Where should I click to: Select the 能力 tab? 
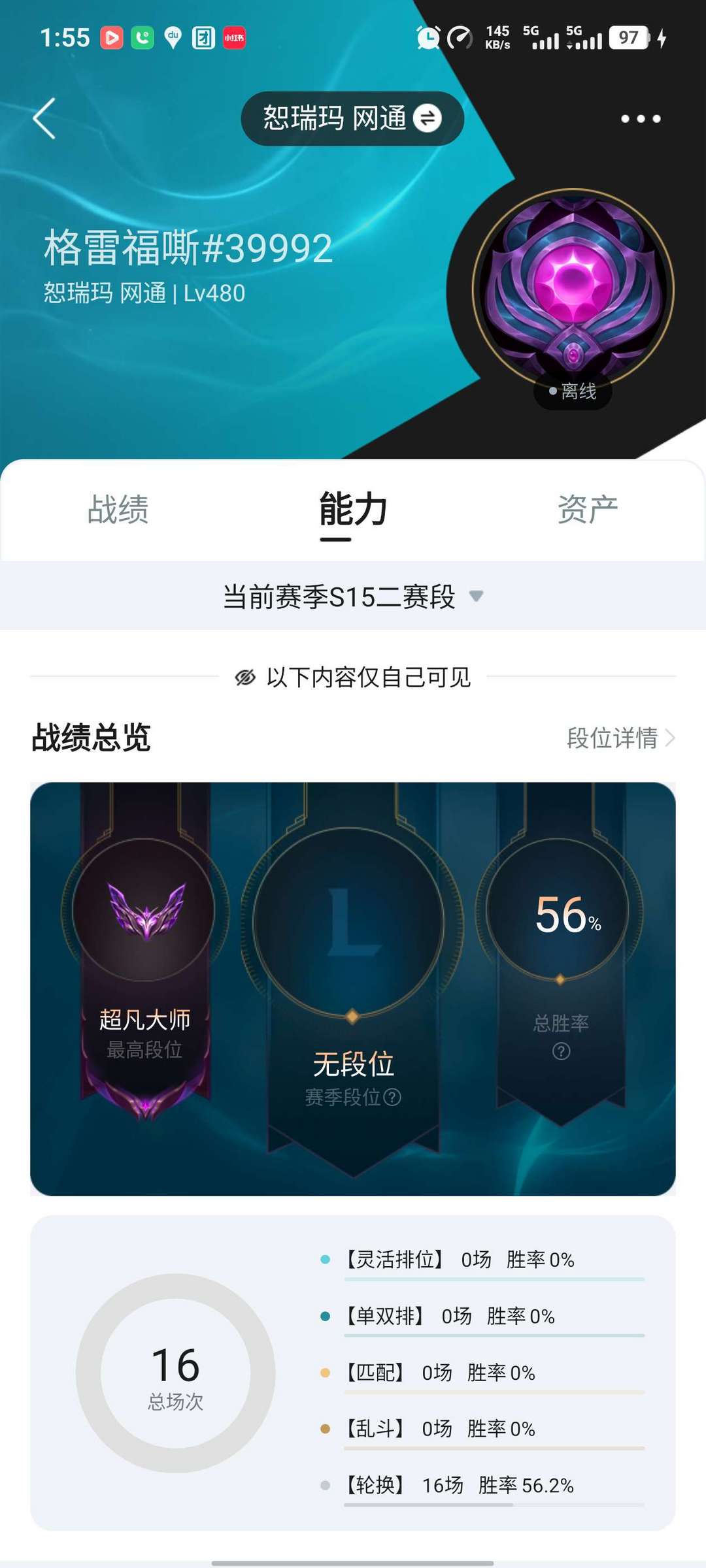click(x=353, y=510)
